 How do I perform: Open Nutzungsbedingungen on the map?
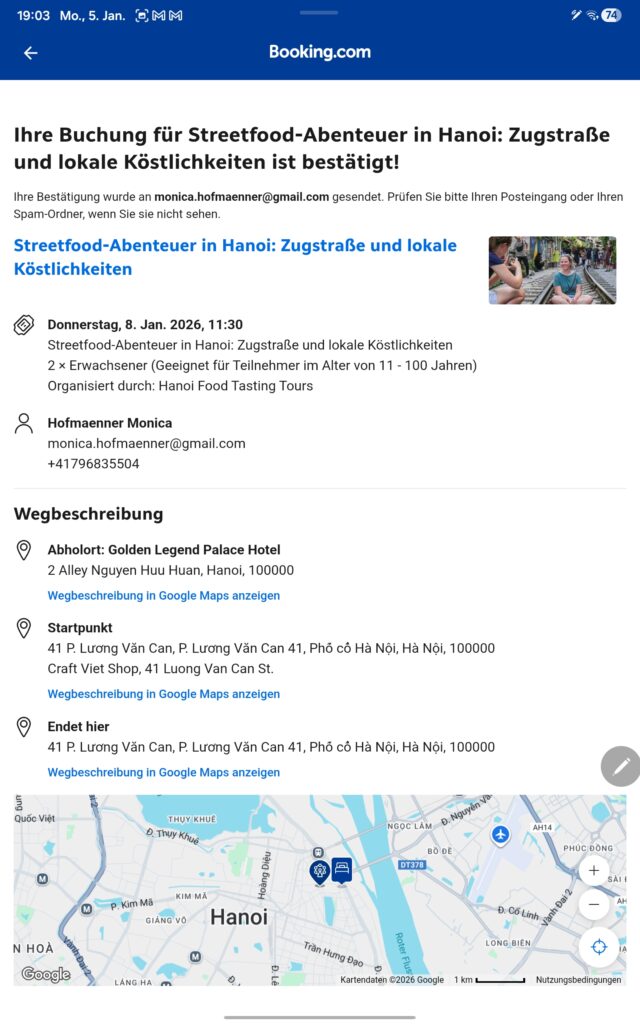[x=578, y=980]
